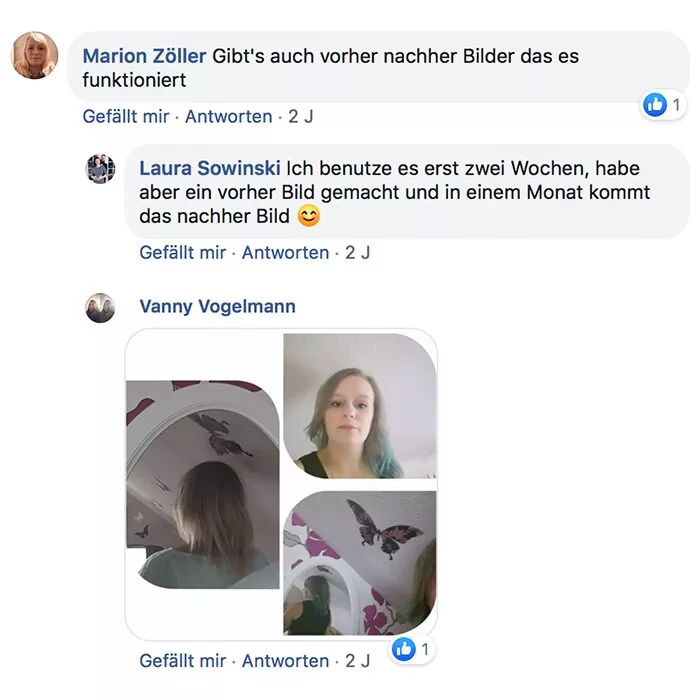This screenshot has height=700, width=700.
Task: Like Marion Zöller's comment
Action: (x=126, y=116)
